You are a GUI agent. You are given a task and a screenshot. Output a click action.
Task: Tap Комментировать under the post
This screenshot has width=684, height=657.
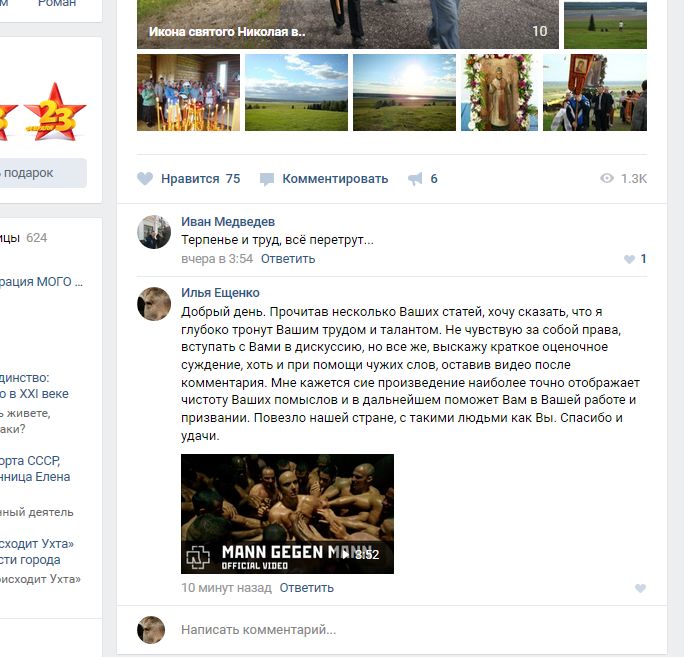tap(334, 179)
